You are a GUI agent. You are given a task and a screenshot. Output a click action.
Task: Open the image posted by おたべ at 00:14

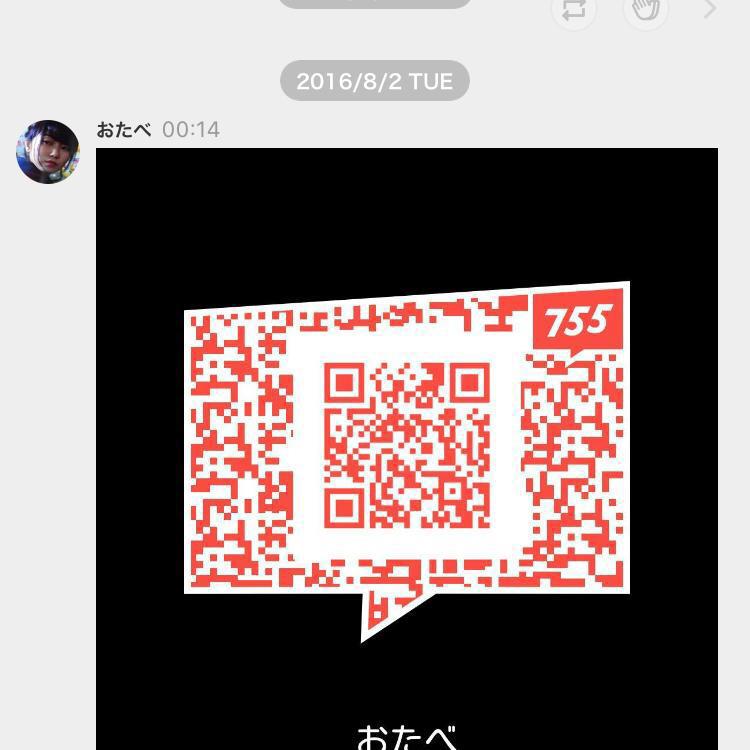pyautogui.click(x=407, y=448)
